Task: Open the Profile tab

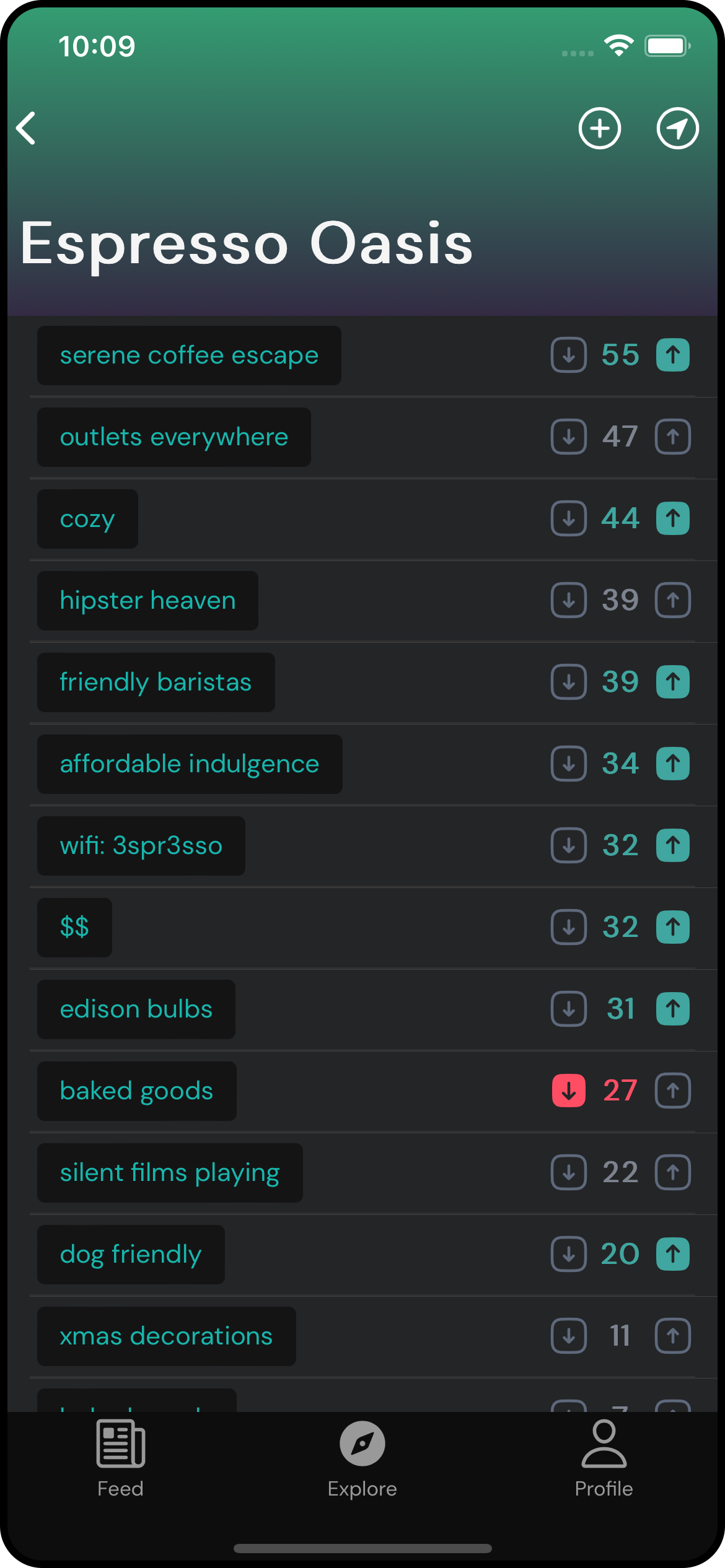Action: point(604,1458)
